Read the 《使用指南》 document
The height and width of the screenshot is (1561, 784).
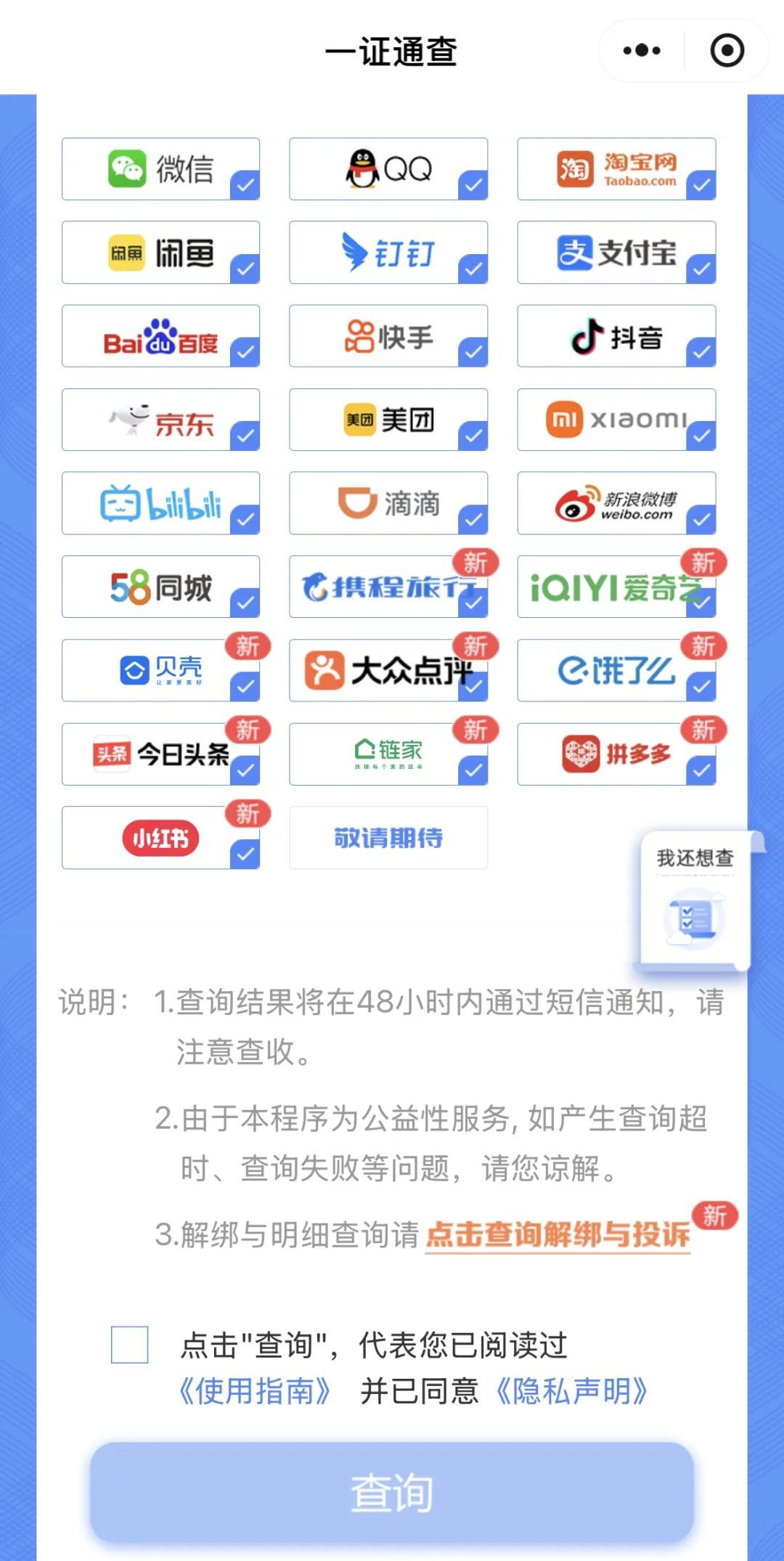click(x=254, y=1391)
